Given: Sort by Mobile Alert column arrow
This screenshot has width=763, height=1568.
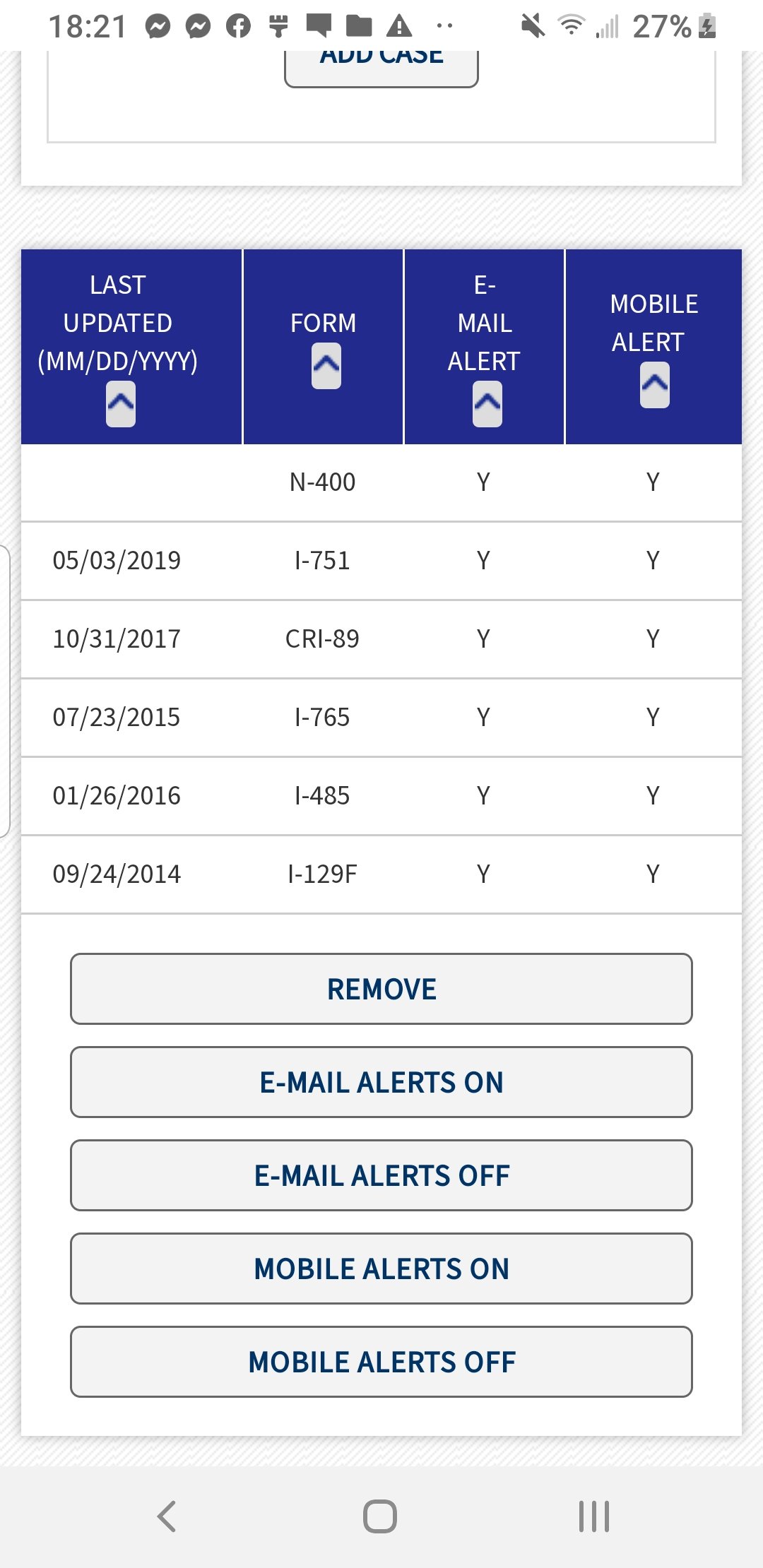Looking at the screenshot, I should (655, 385).
